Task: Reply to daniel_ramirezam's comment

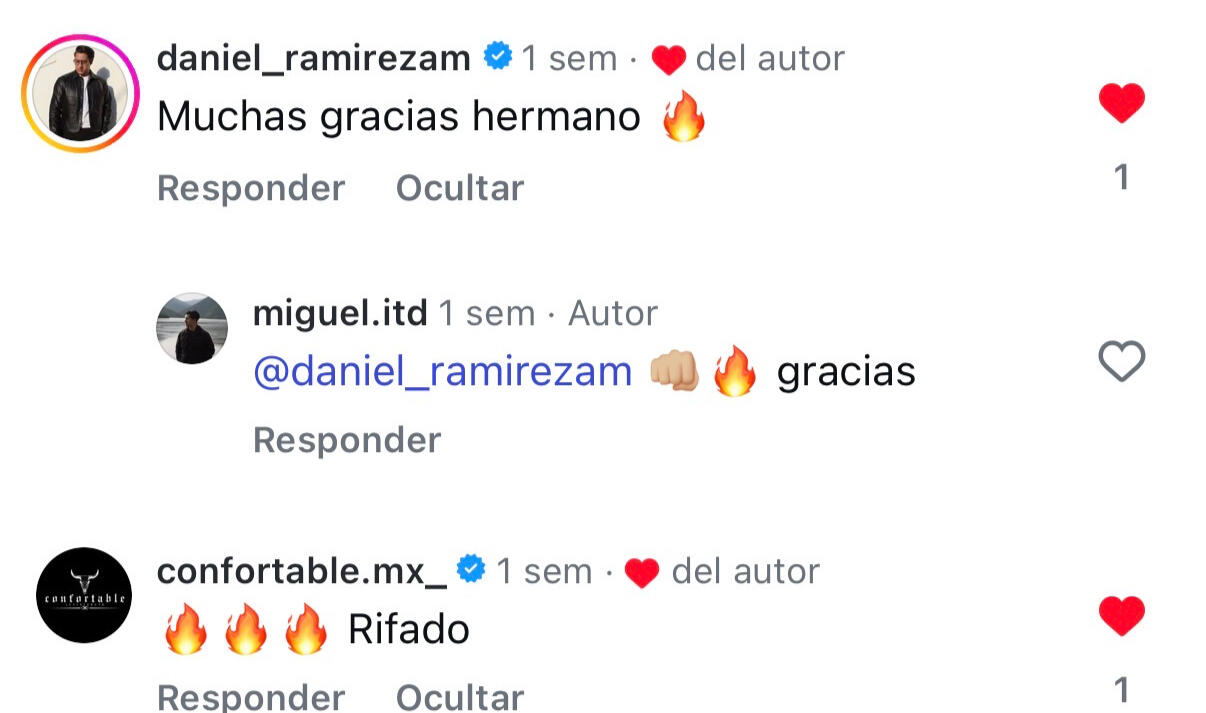Action: tap(251, 188)
